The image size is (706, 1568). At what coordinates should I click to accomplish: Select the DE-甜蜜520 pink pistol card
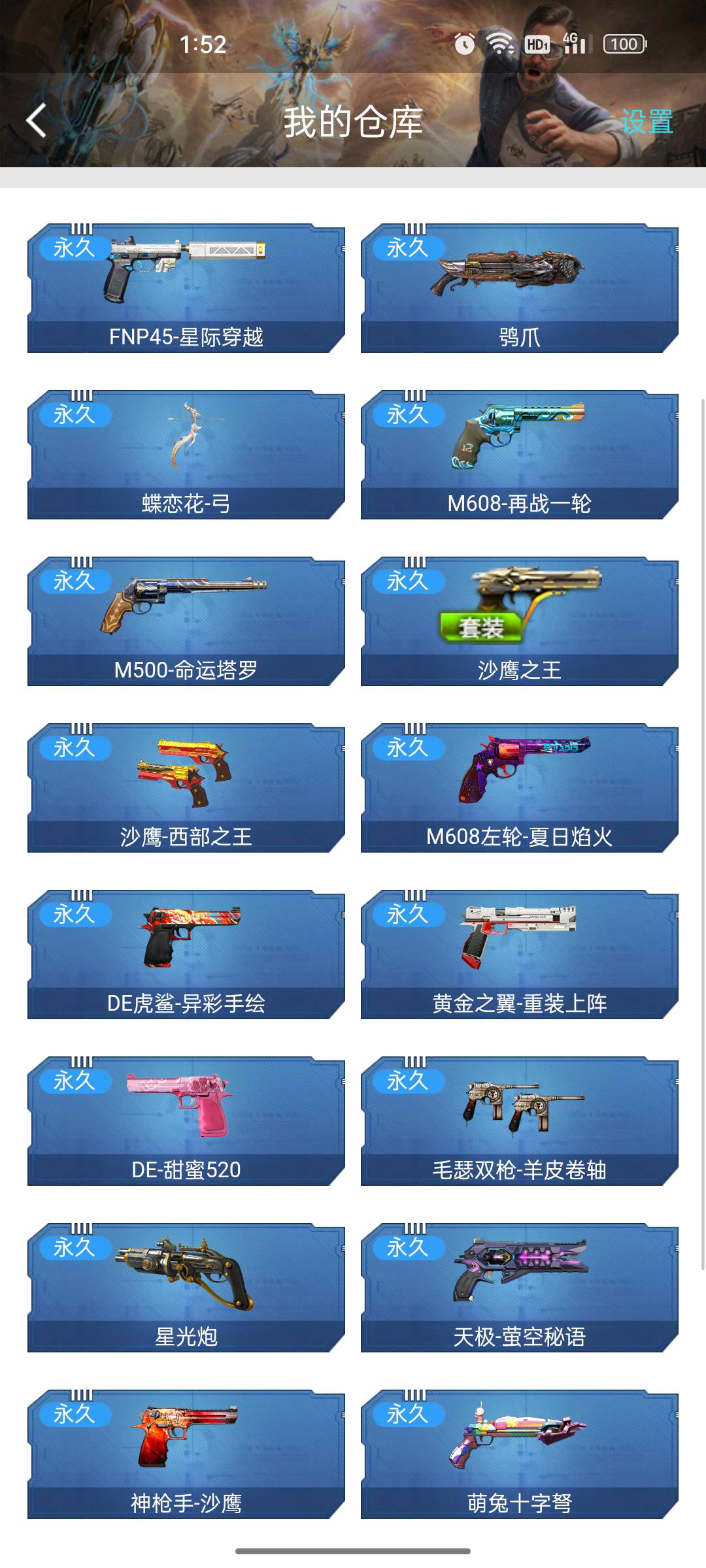(x=186, y=1121)
